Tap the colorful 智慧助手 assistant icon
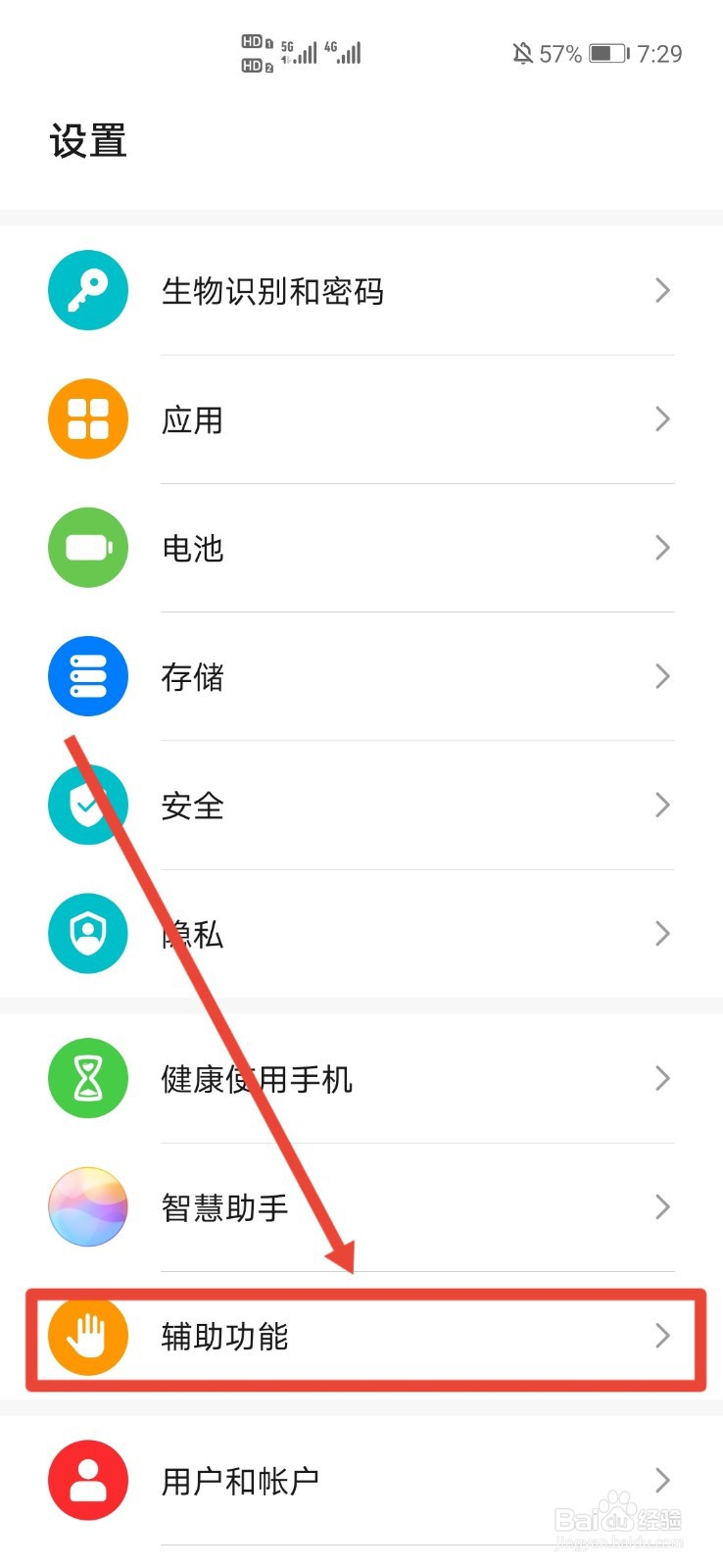The width and height of the screenshot is (723, 1568). pos(87,1207)
